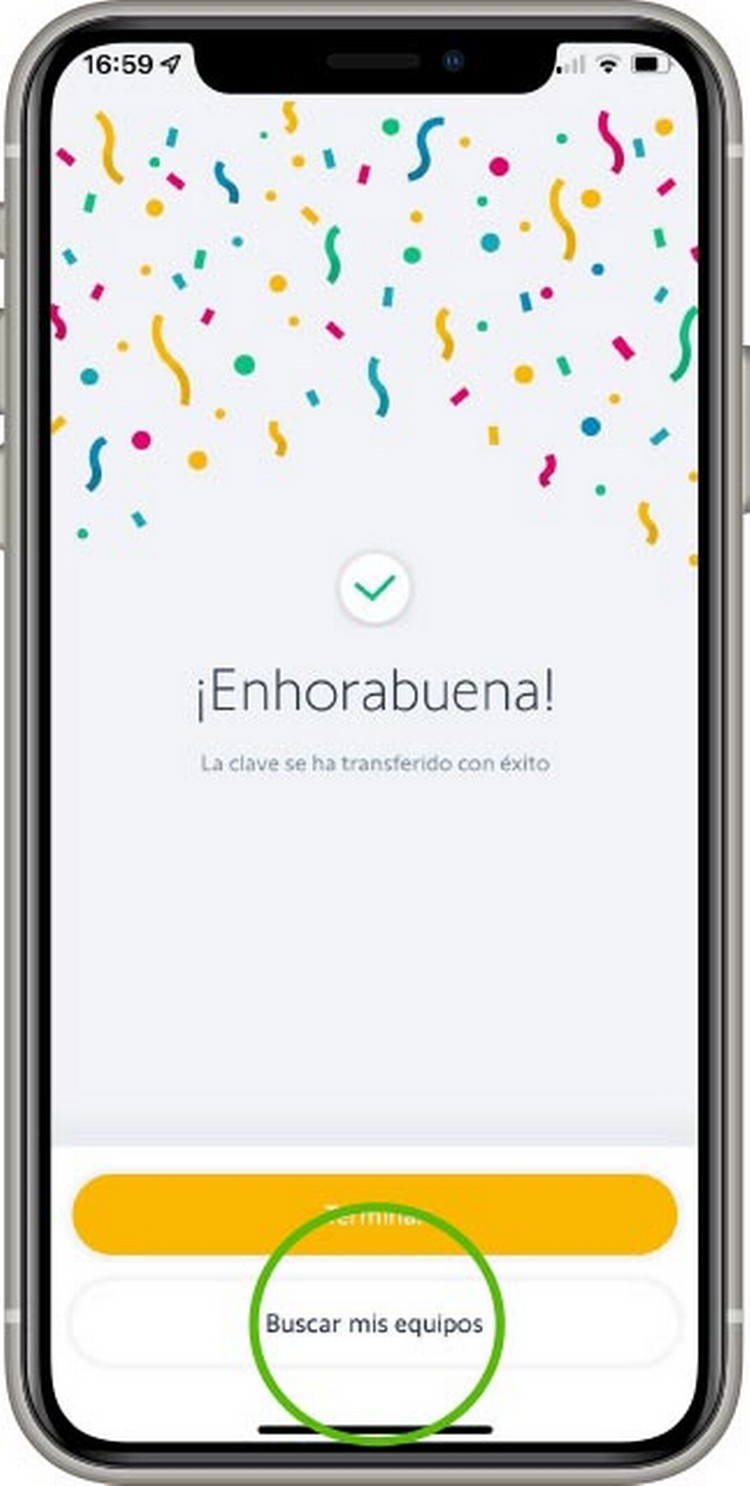
Task: Tap the yellow Terminar button
Action: pos(374,1213)
